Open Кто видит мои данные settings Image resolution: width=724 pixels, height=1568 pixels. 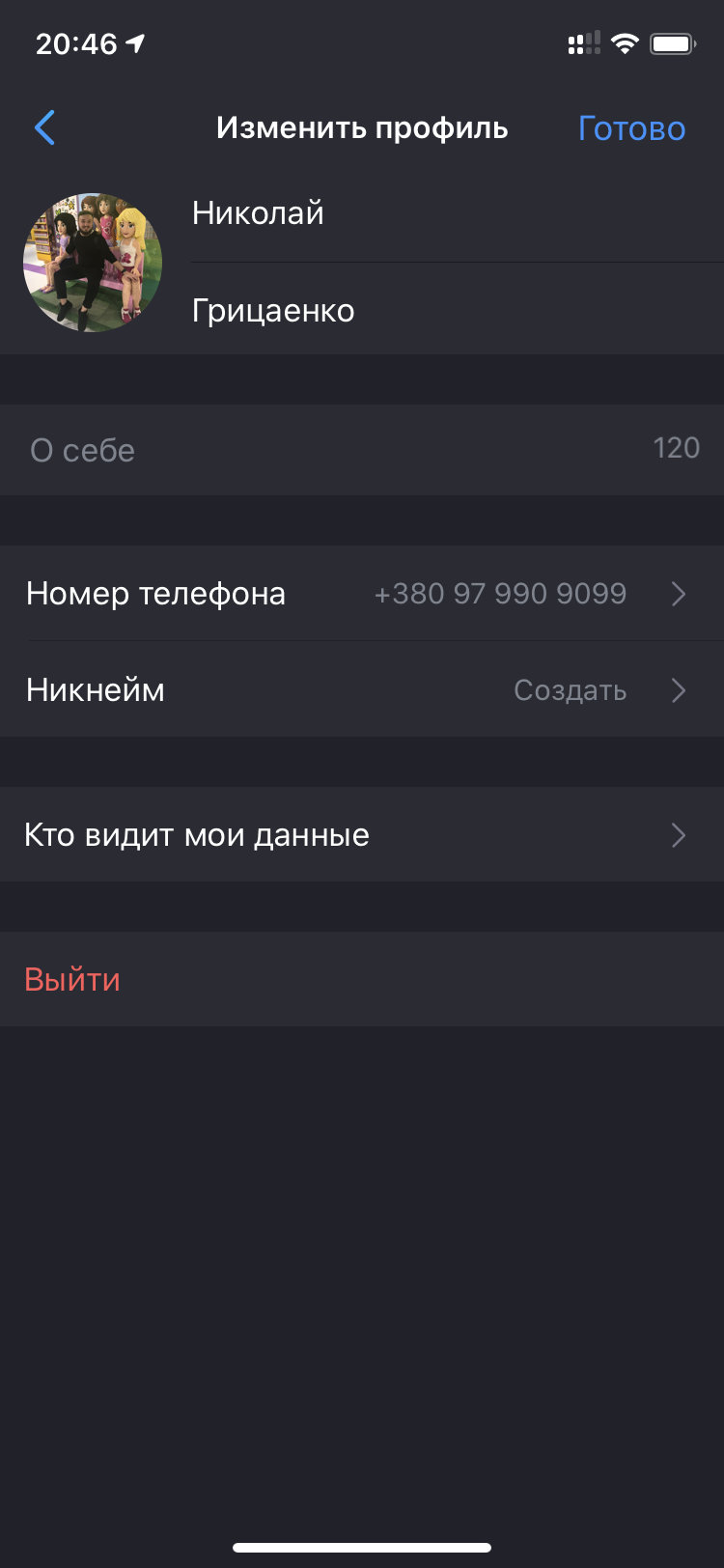(362, 834)
